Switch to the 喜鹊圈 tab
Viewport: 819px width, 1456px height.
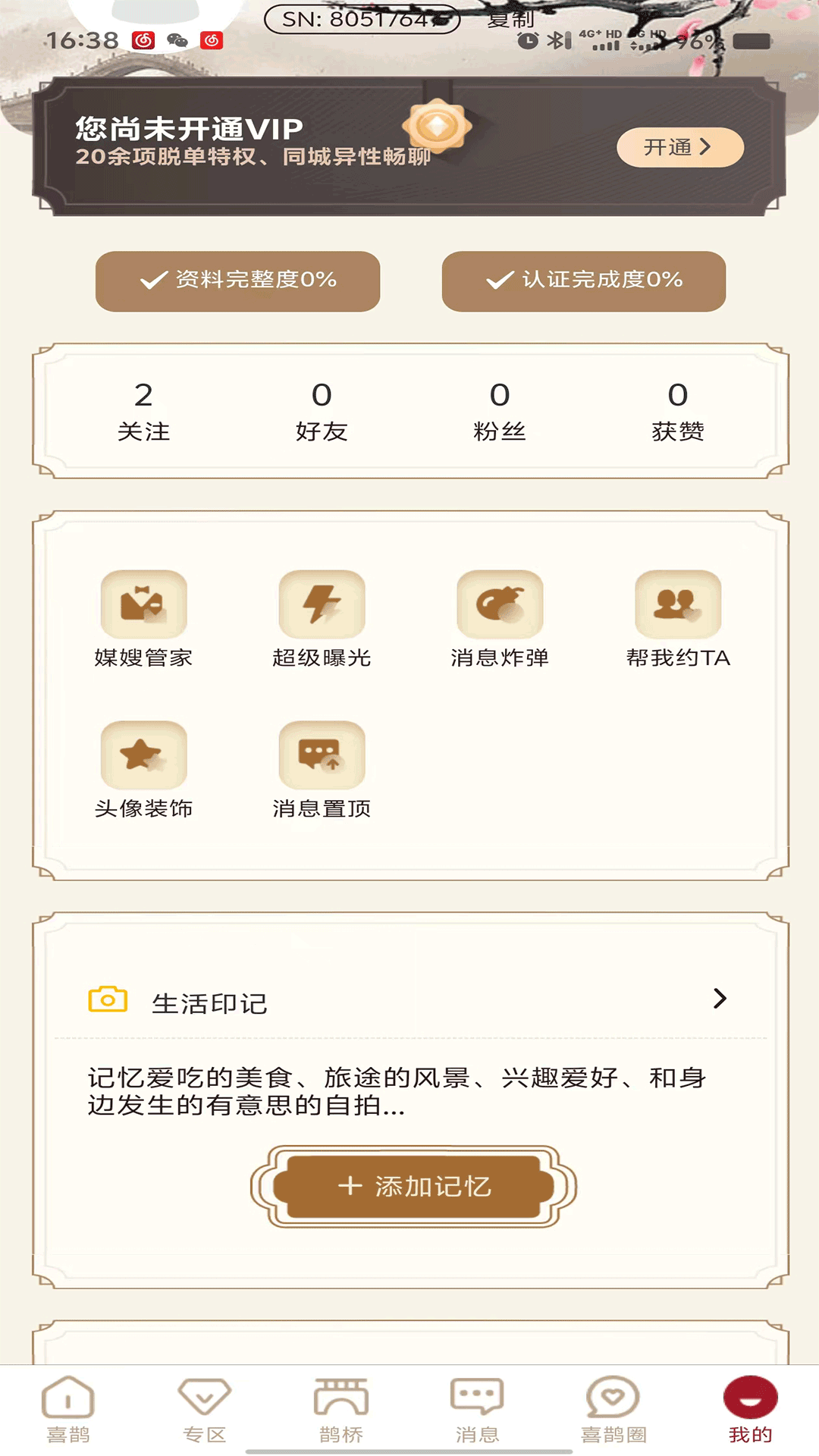[x=613, y=1409]
